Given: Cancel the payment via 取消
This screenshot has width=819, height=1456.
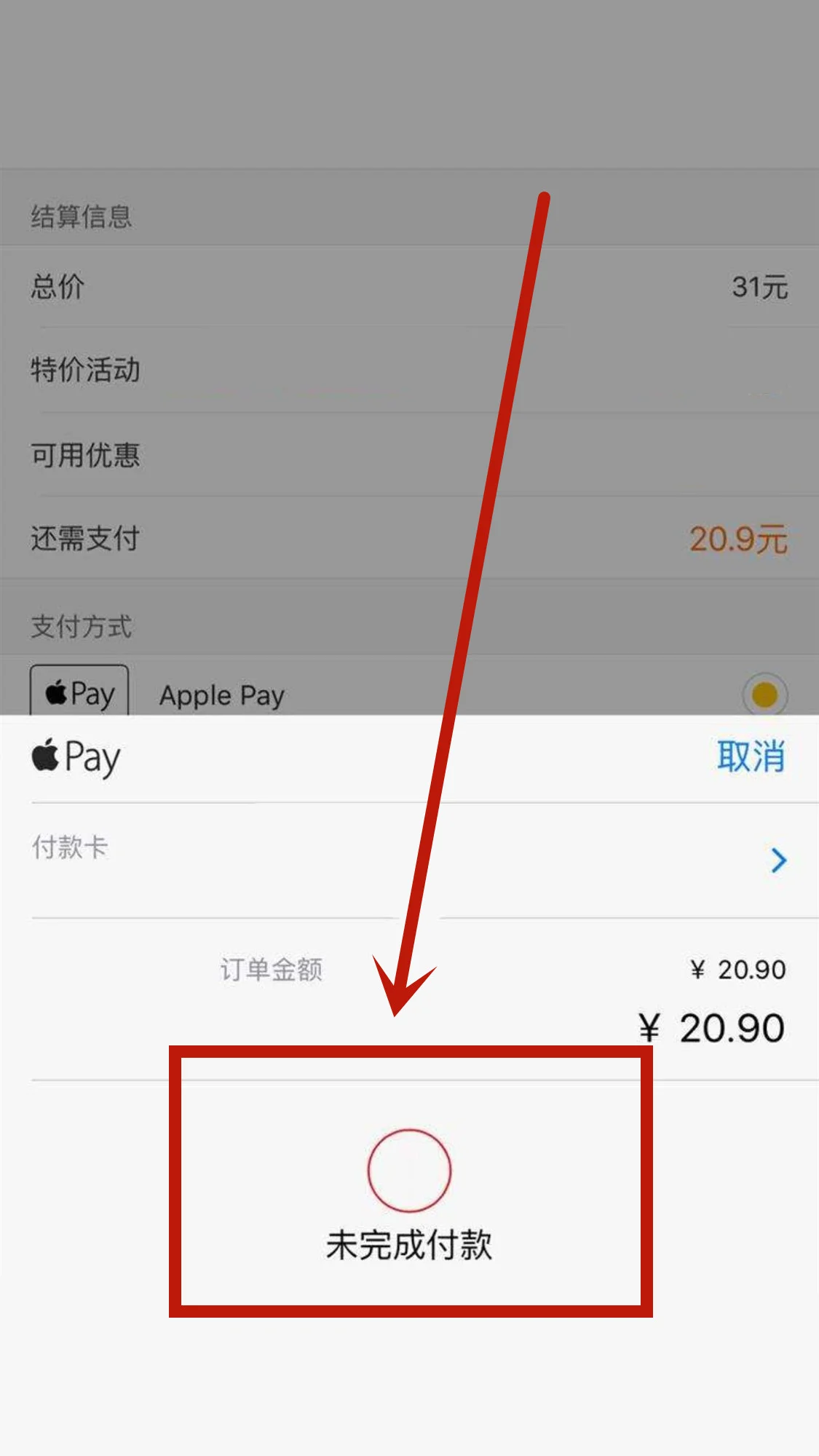Looking at the screenshot, I should (752, 757).
